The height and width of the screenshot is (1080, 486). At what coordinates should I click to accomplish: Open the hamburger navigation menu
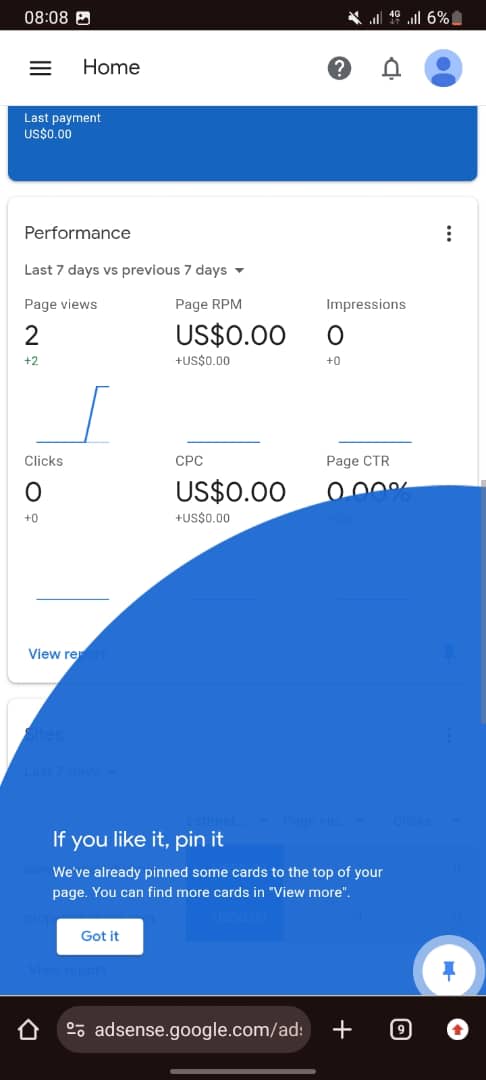click(40, 68)
